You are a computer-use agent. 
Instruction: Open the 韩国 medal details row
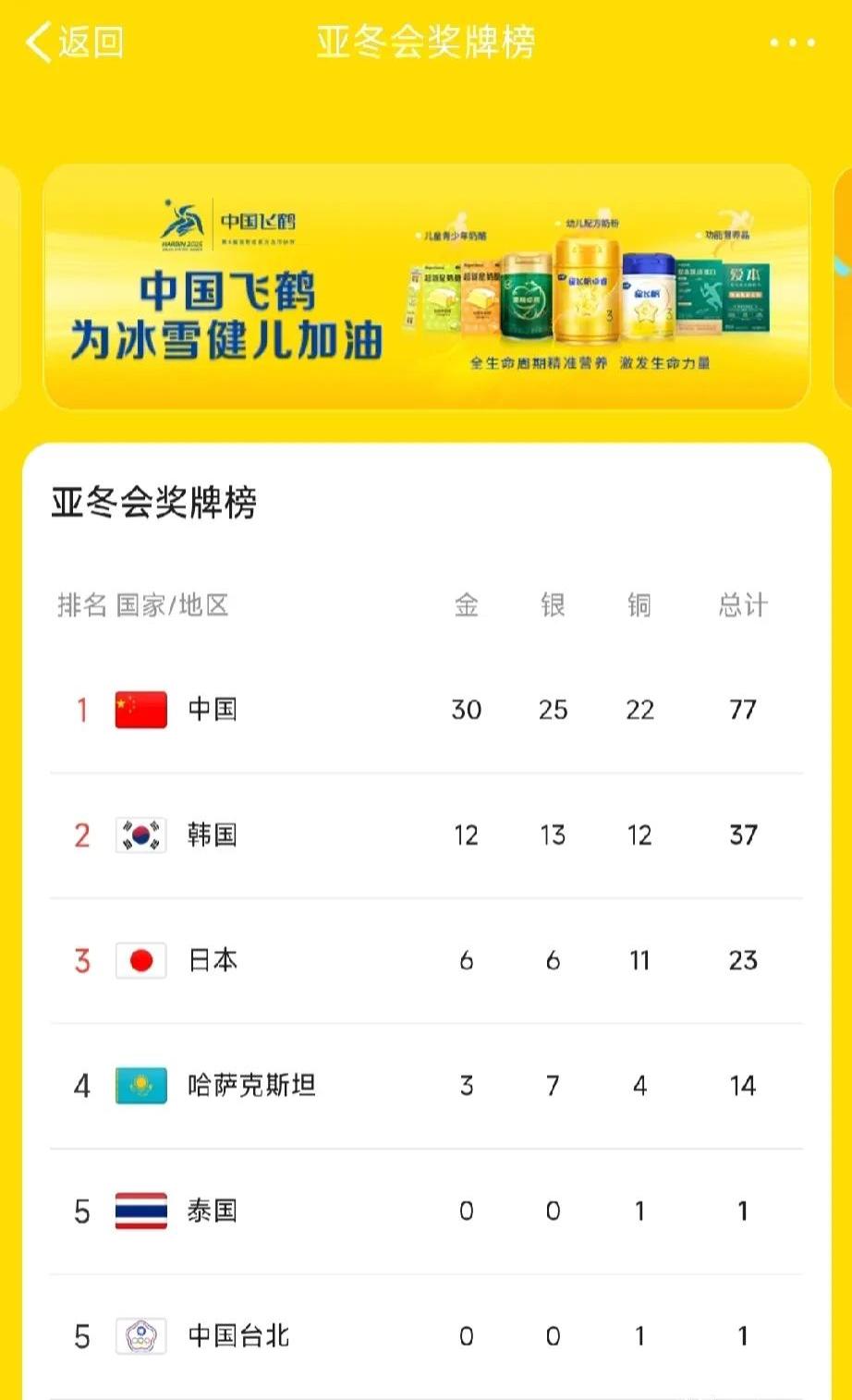[426, 835]
